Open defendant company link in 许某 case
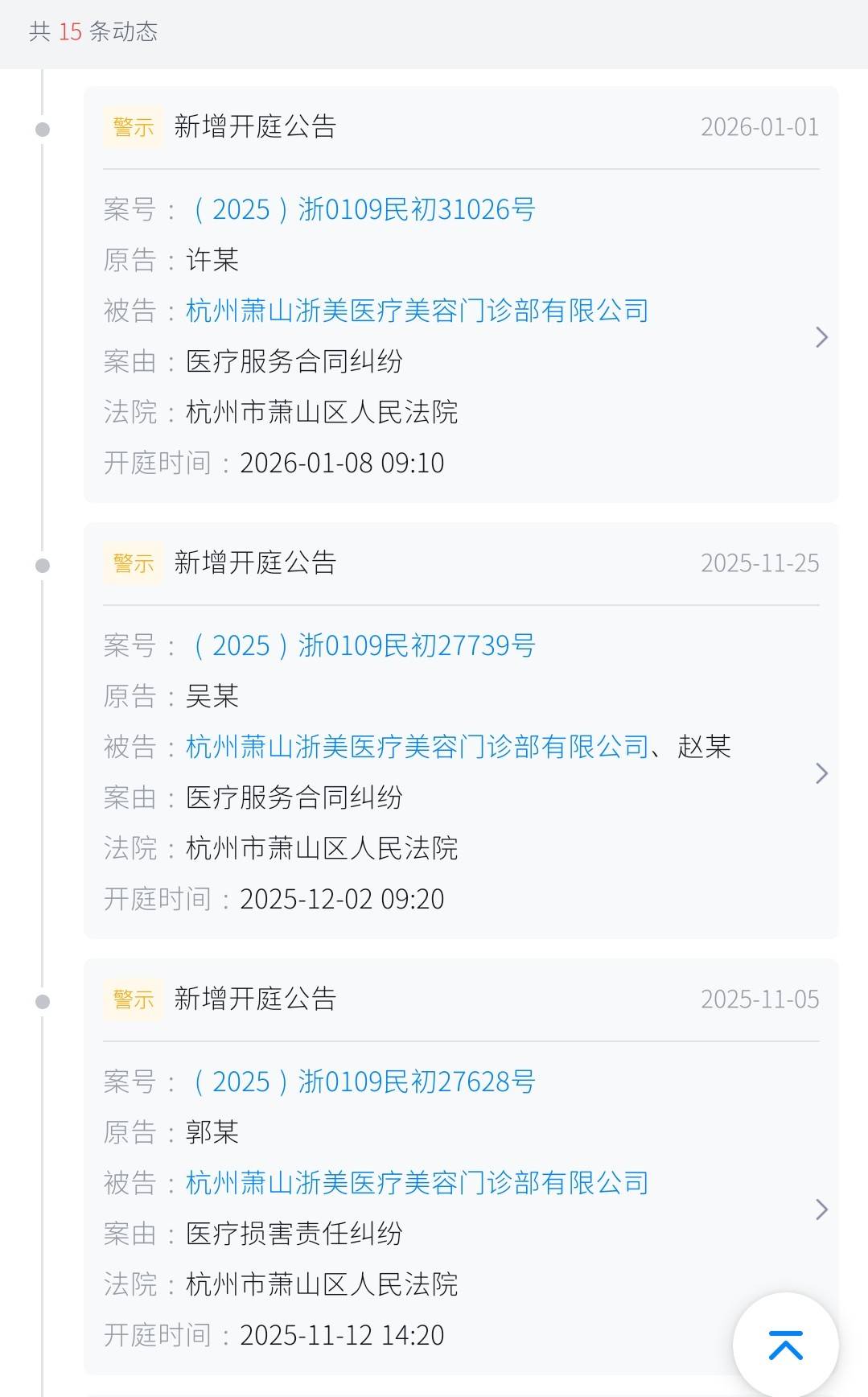 (x=417, y=311)
